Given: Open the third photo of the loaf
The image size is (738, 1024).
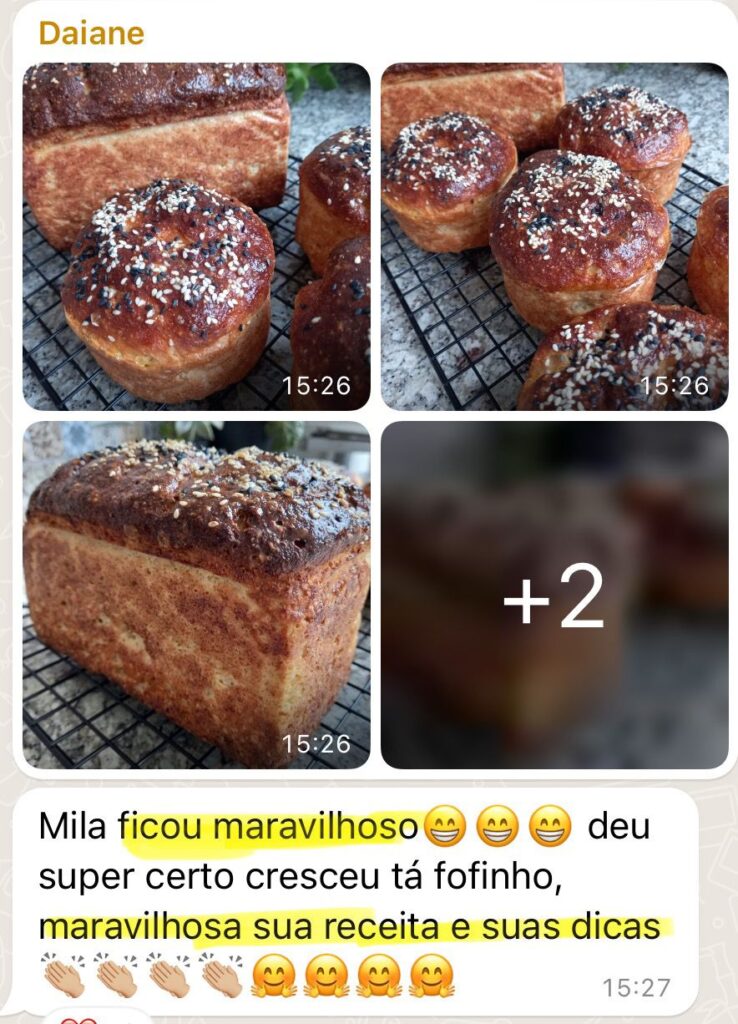Looking at the screenshot, I should (x=196, y=594).
